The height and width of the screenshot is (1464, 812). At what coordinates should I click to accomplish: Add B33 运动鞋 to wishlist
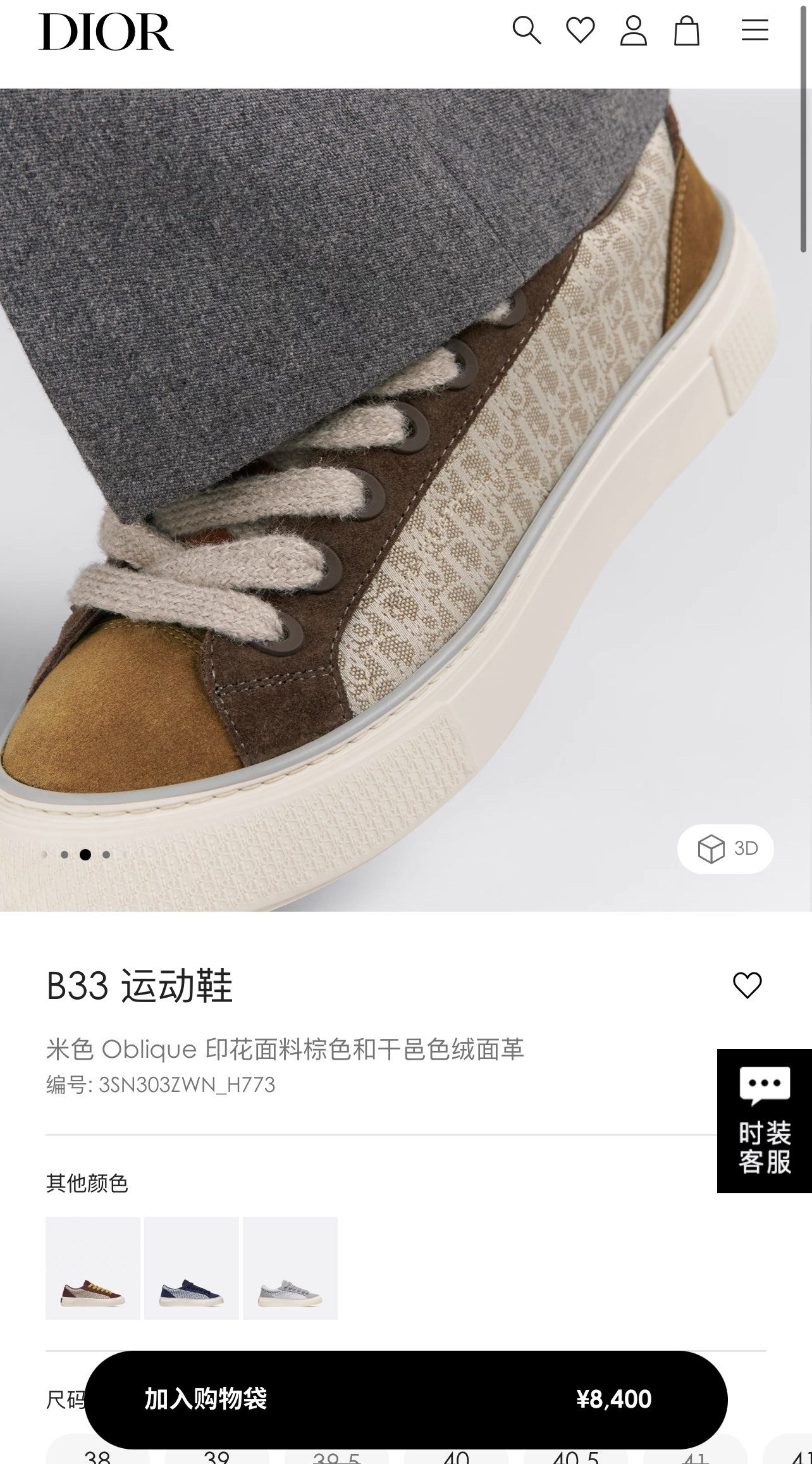(747, 985)
